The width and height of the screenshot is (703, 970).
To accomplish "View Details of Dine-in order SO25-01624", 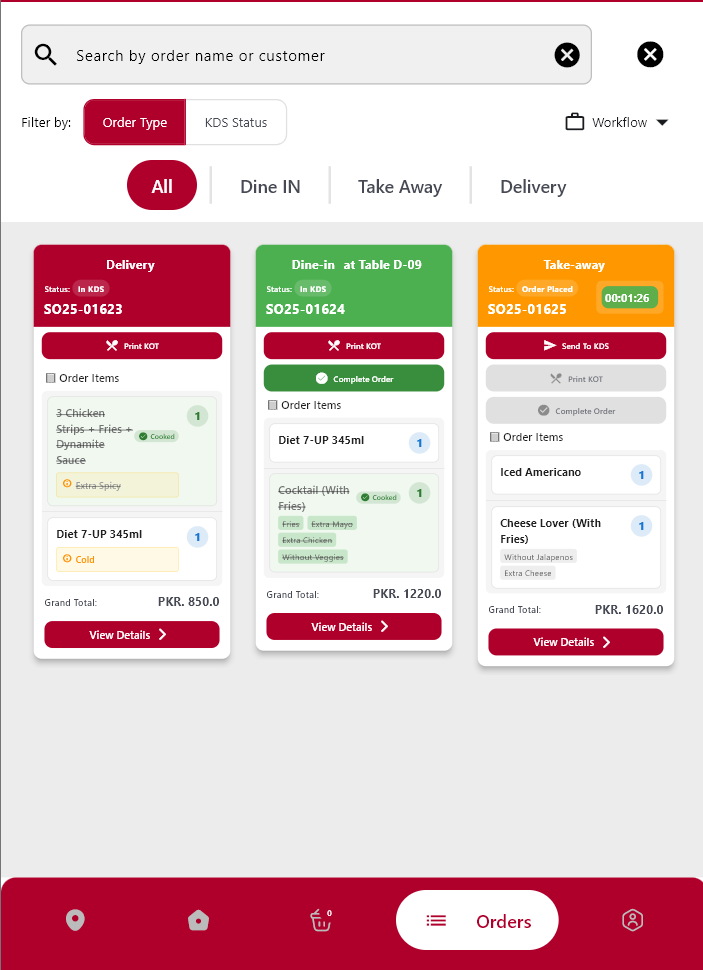I will [x=354, y=627].
